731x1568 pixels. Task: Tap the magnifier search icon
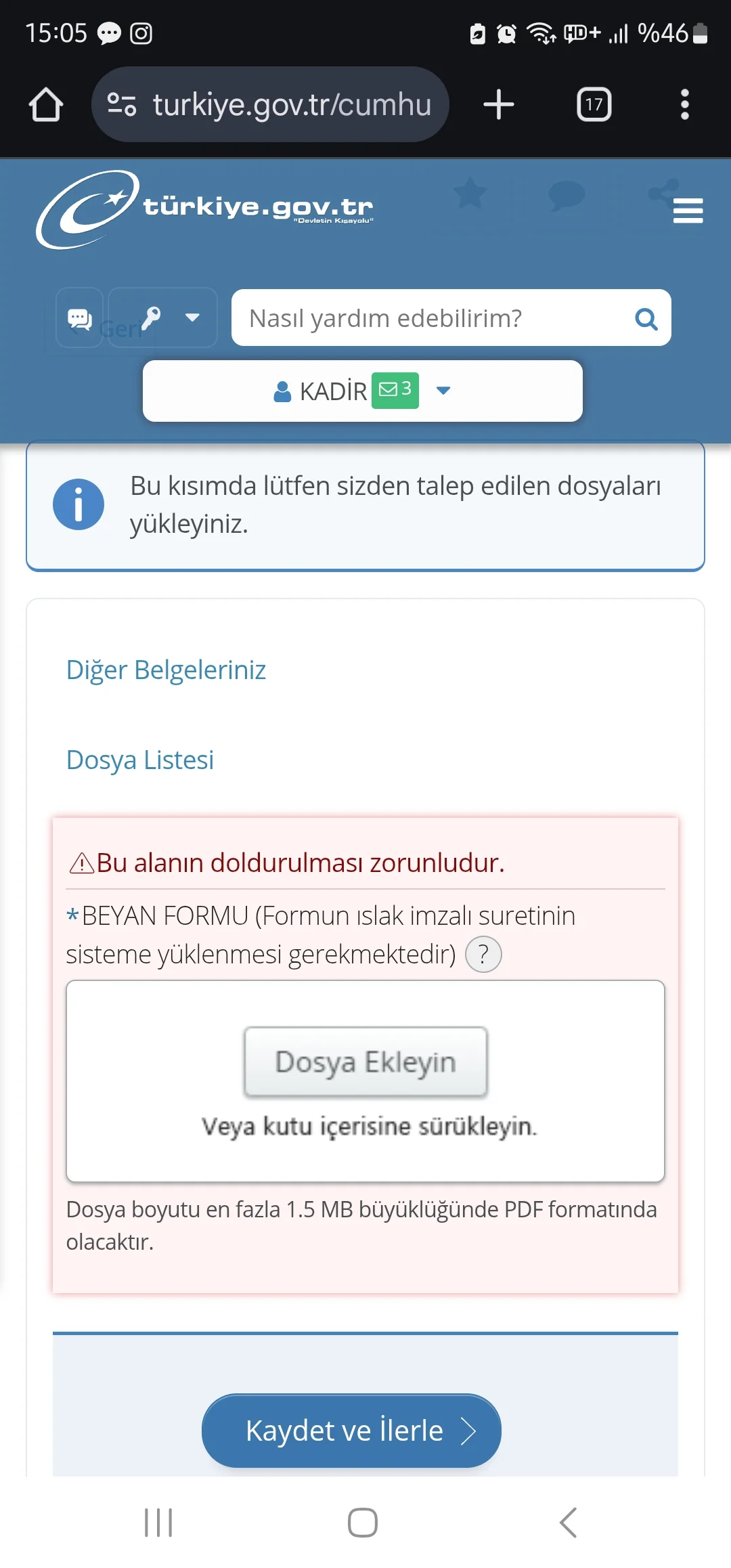click(x=646, y=319)
